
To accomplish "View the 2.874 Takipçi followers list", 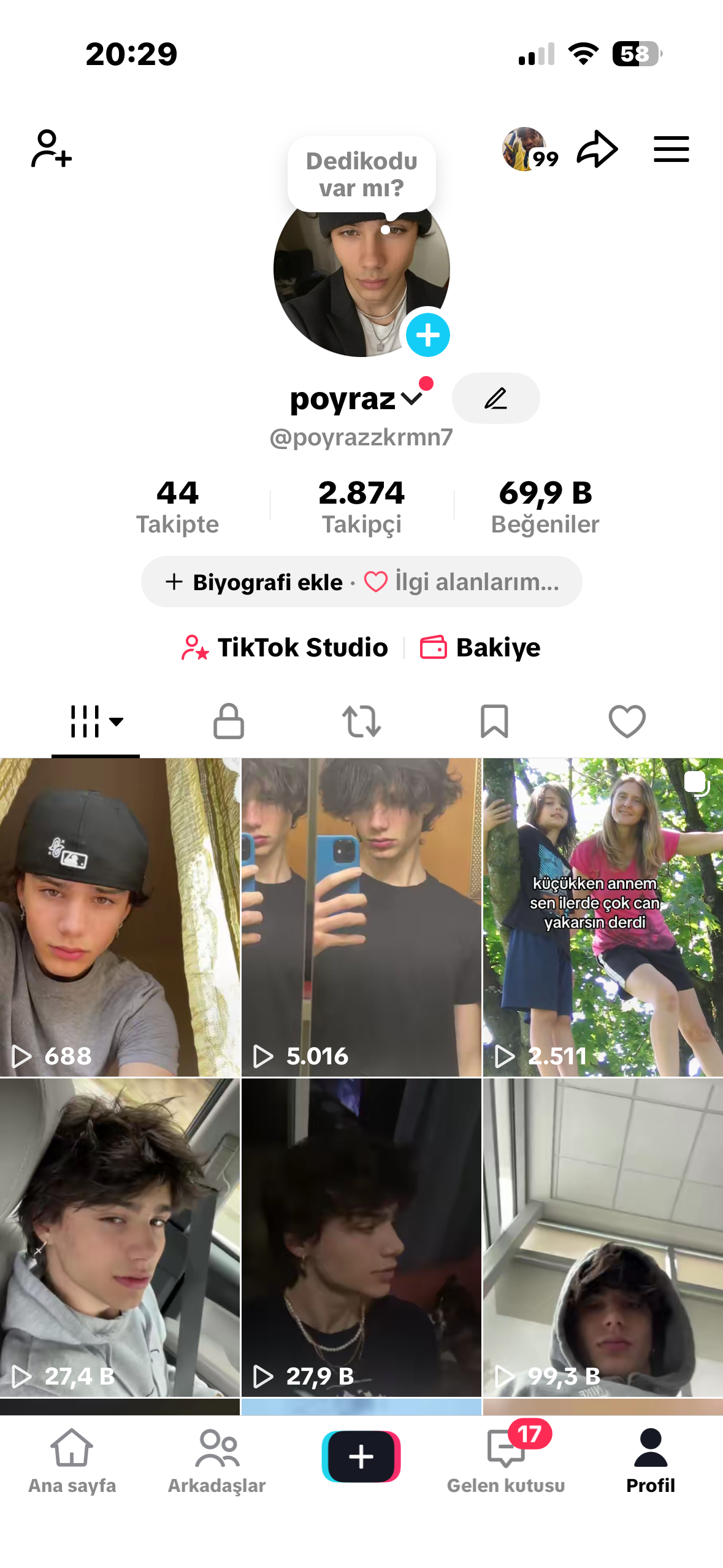I will [361, 506].
